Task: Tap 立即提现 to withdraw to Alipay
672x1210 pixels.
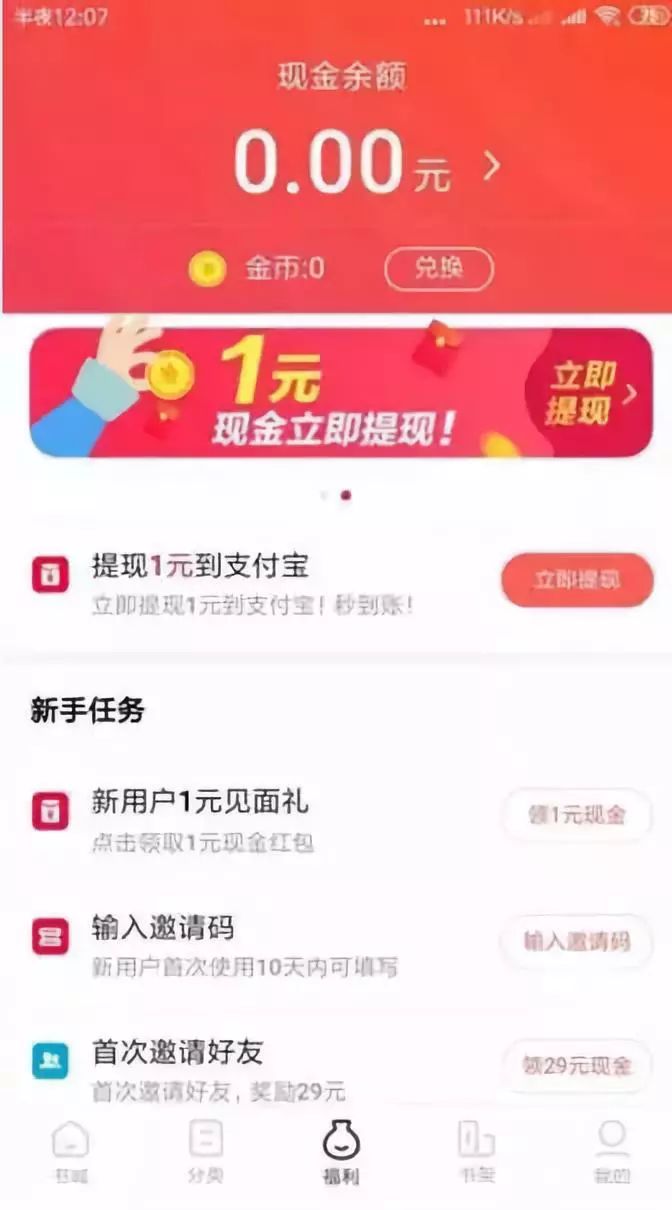Action: click(x=577, y=580)
